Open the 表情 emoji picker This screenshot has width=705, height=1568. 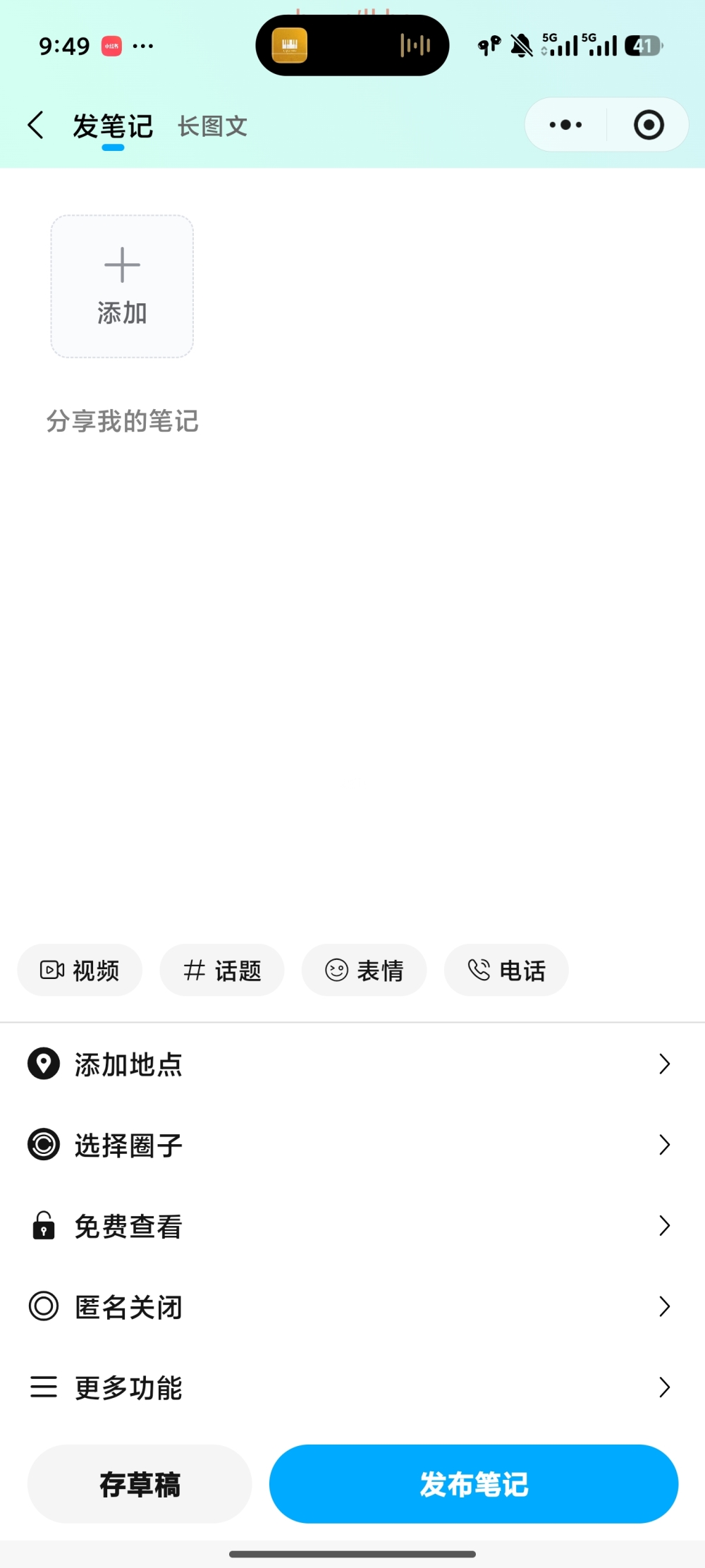tap(364, 971)
